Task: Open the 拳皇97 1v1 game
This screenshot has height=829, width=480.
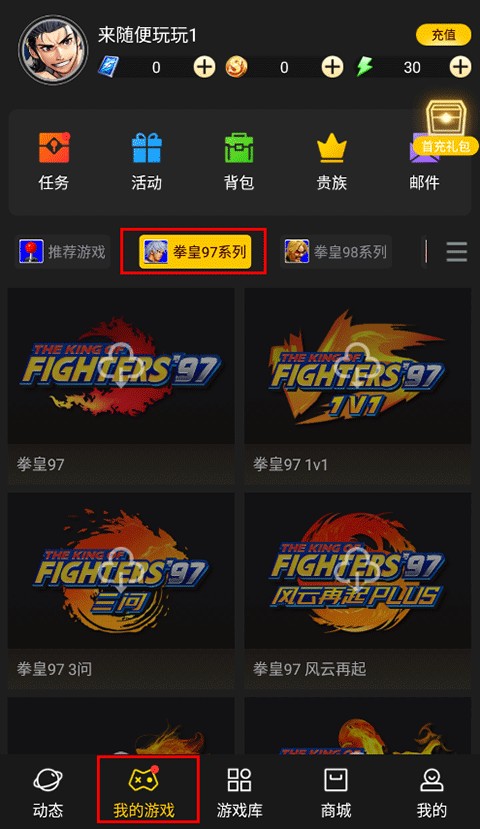Action: tap(357, 386)
